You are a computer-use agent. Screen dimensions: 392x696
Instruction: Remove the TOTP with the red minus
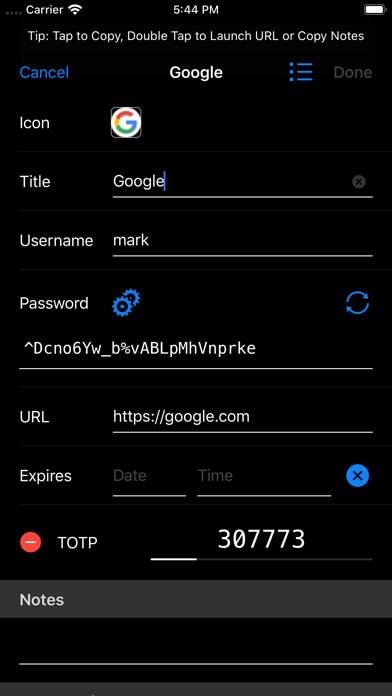pos(31,542)
